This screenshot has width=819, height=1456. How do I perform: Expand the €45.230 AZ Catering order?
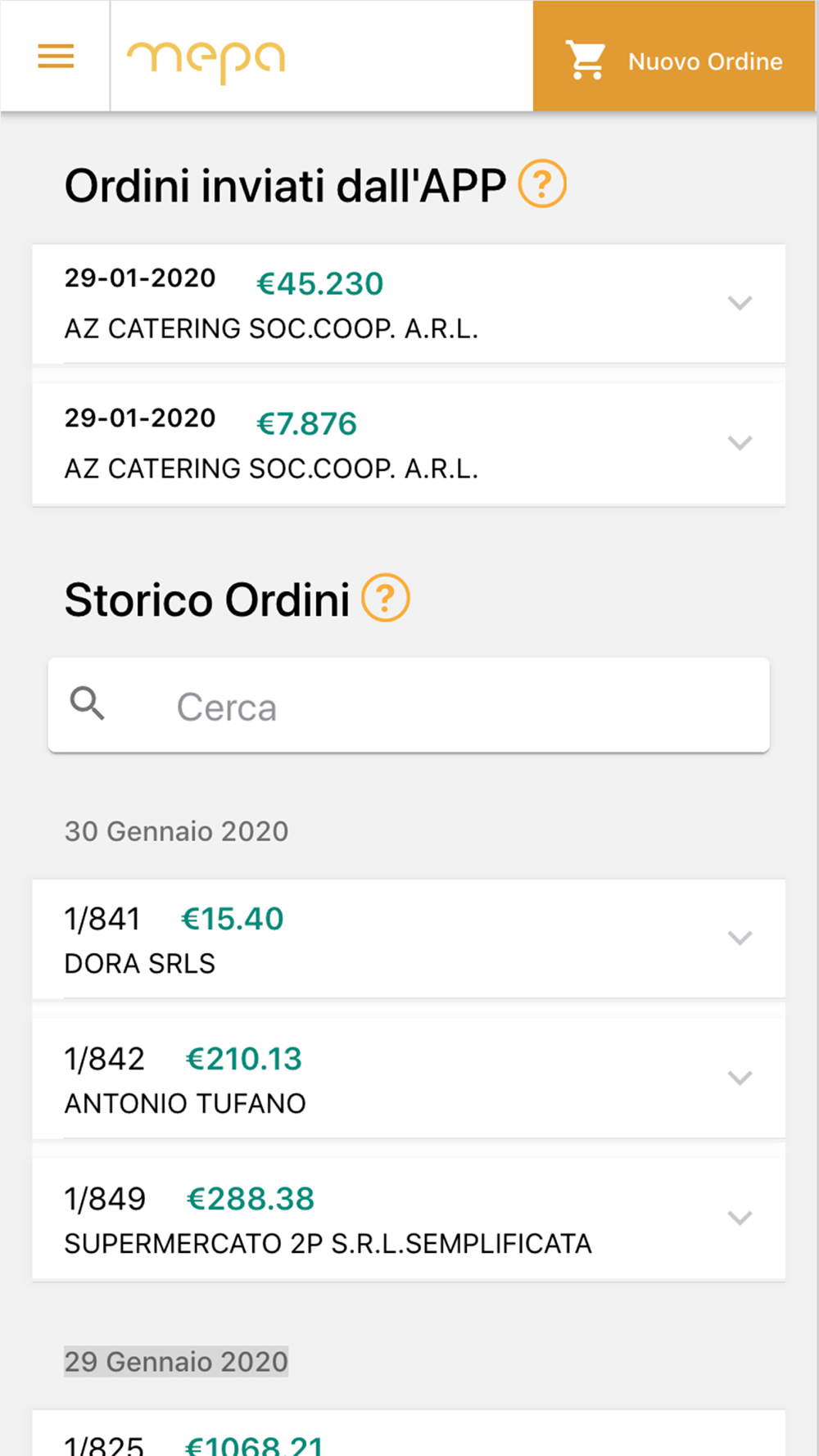pyautogui.click(x=409, y=303)
